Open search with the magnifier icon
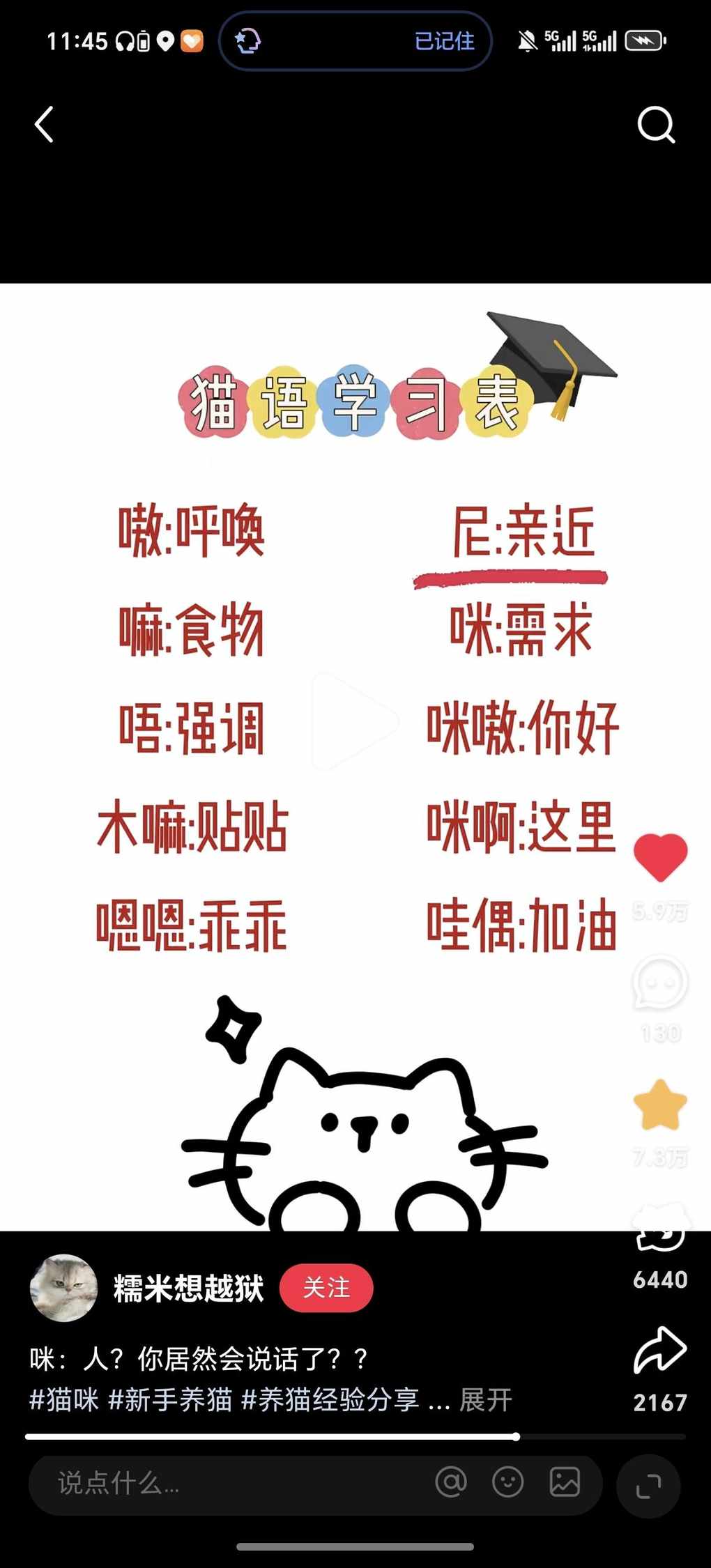 656,125
